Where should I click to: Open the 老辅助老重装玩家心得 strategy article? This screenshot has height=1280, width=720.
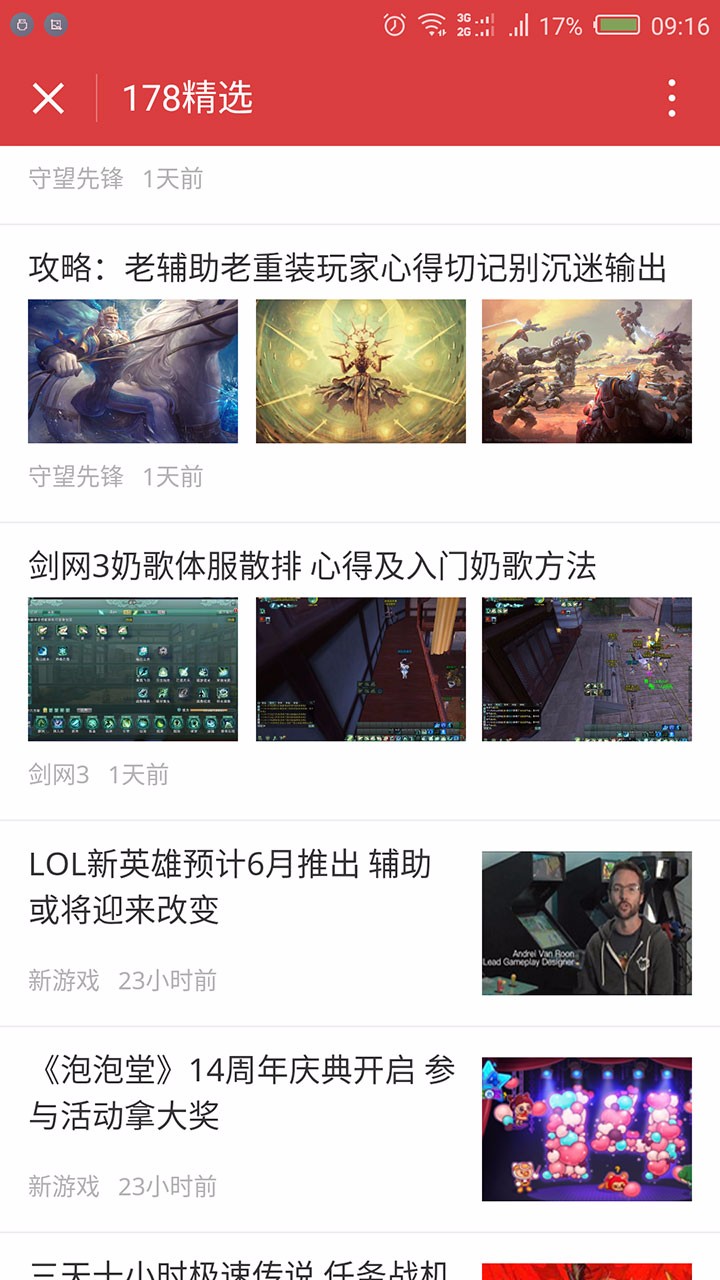(347, 268)
